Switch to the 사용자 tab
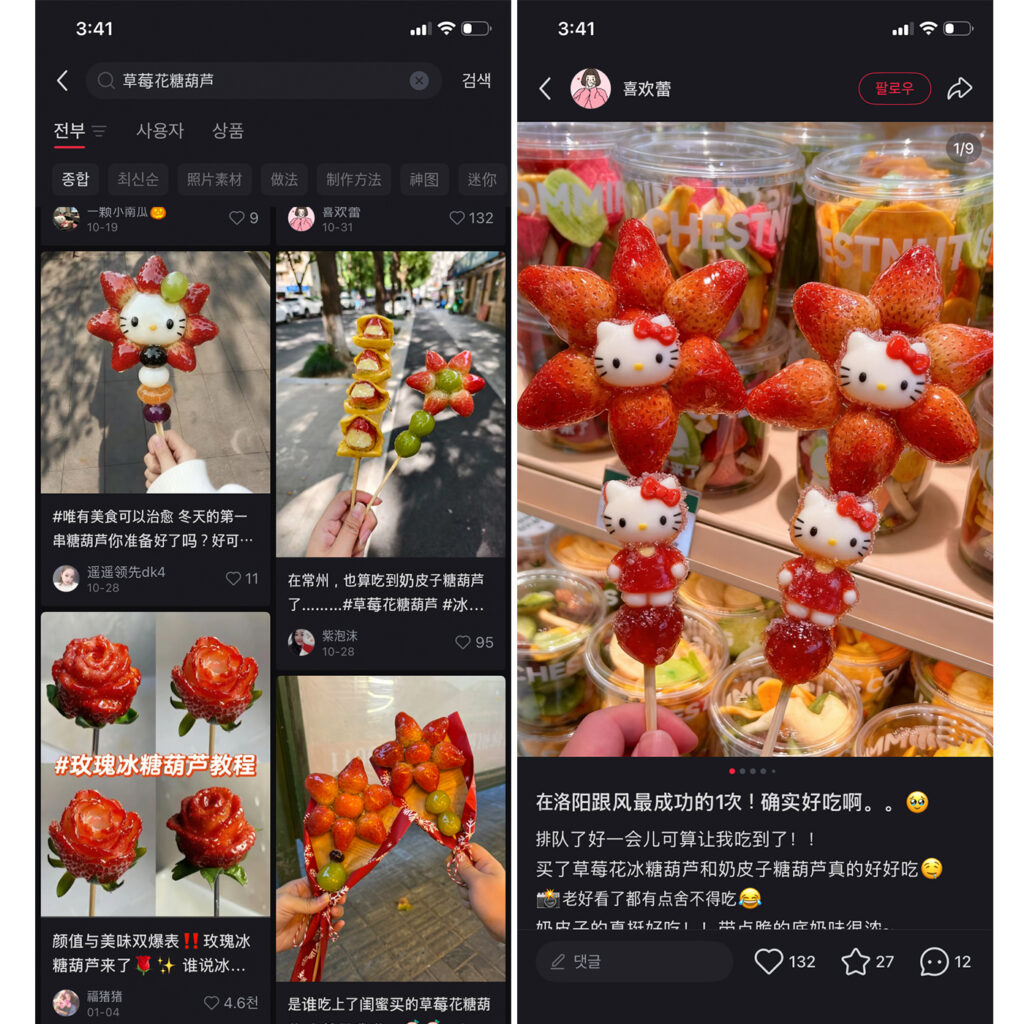The height and width of the screenshot is (1024, 1024). coord(160,131)
